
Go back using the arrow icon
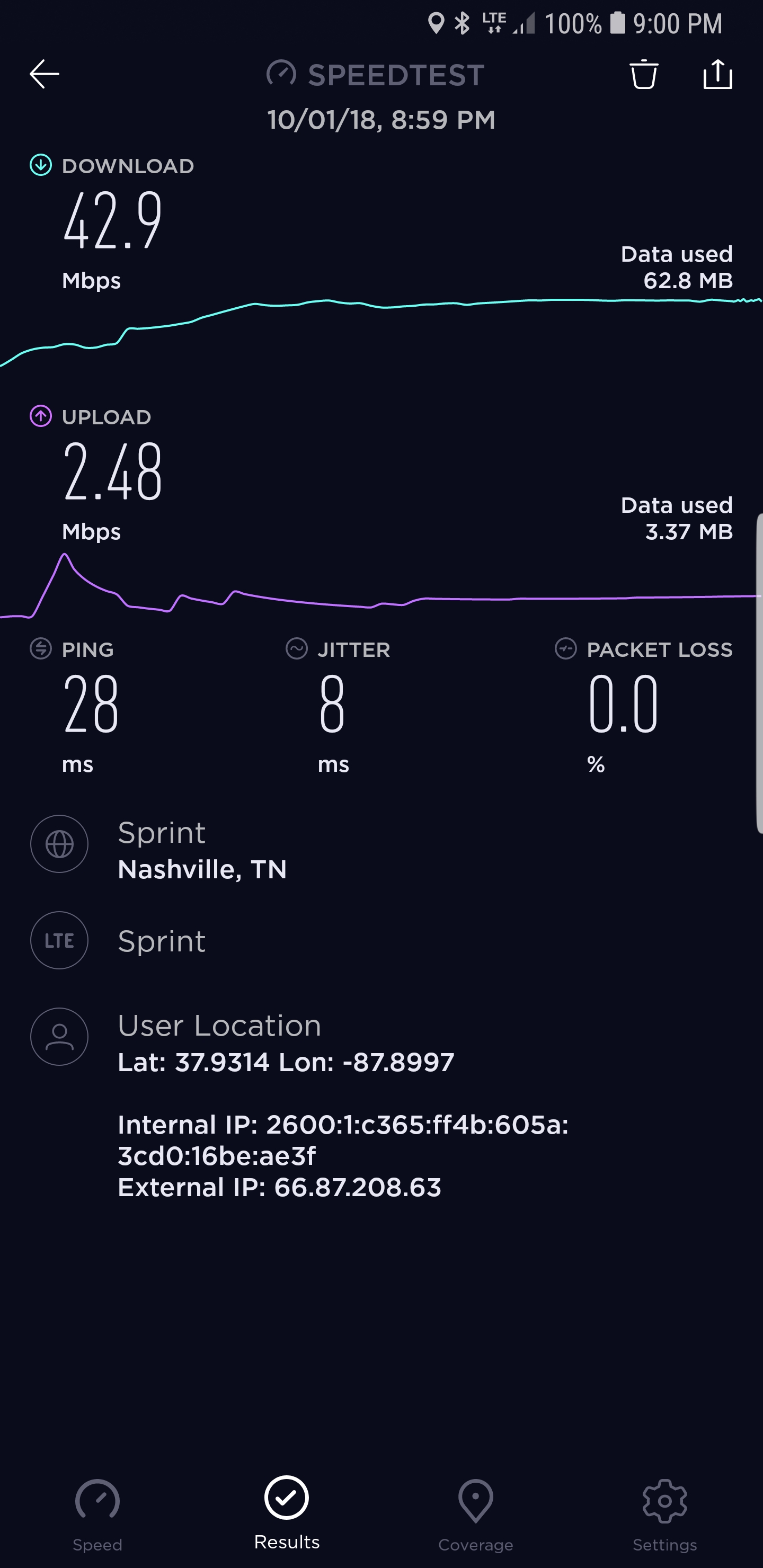click(x=45, y=74)
